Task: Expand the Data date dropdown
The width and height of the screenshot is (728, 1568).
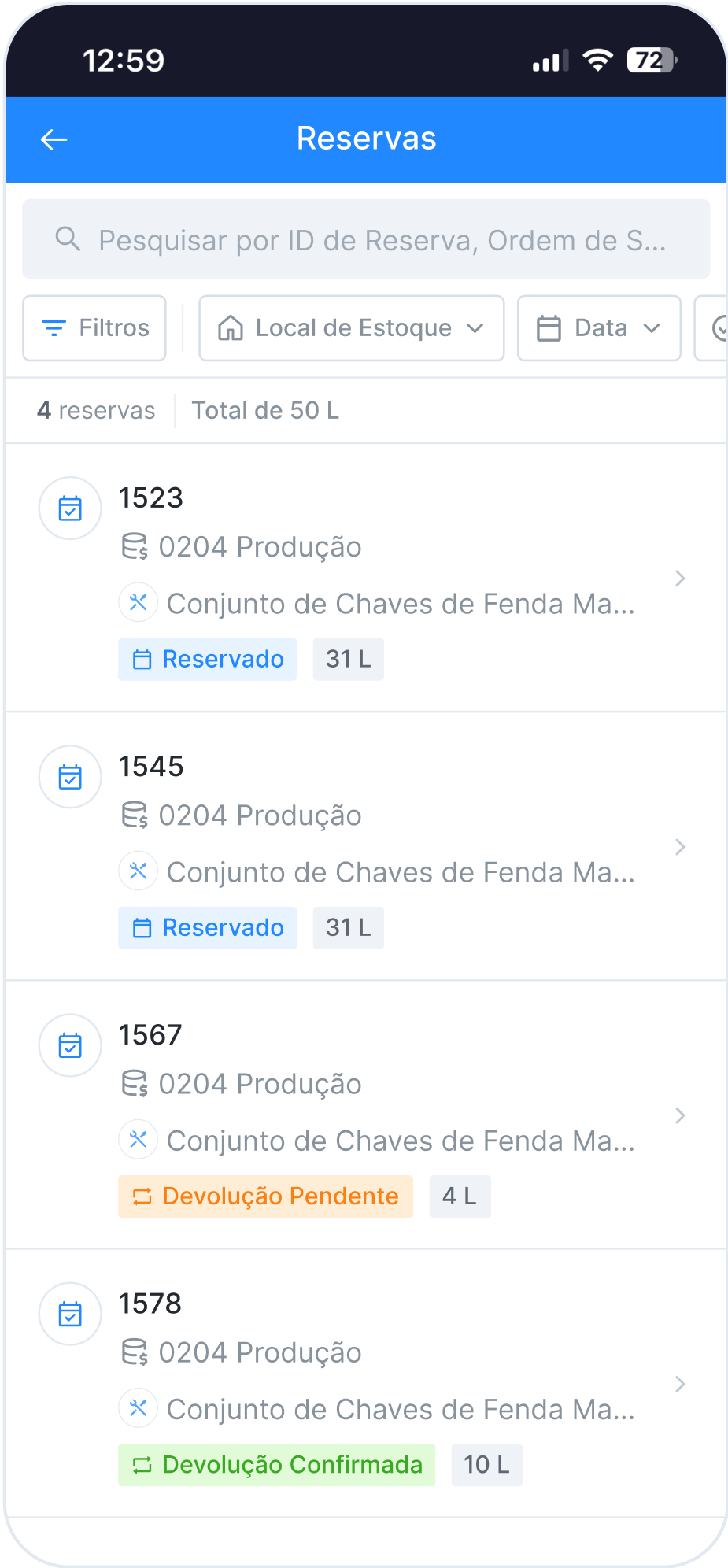Action: coord(598,328)
